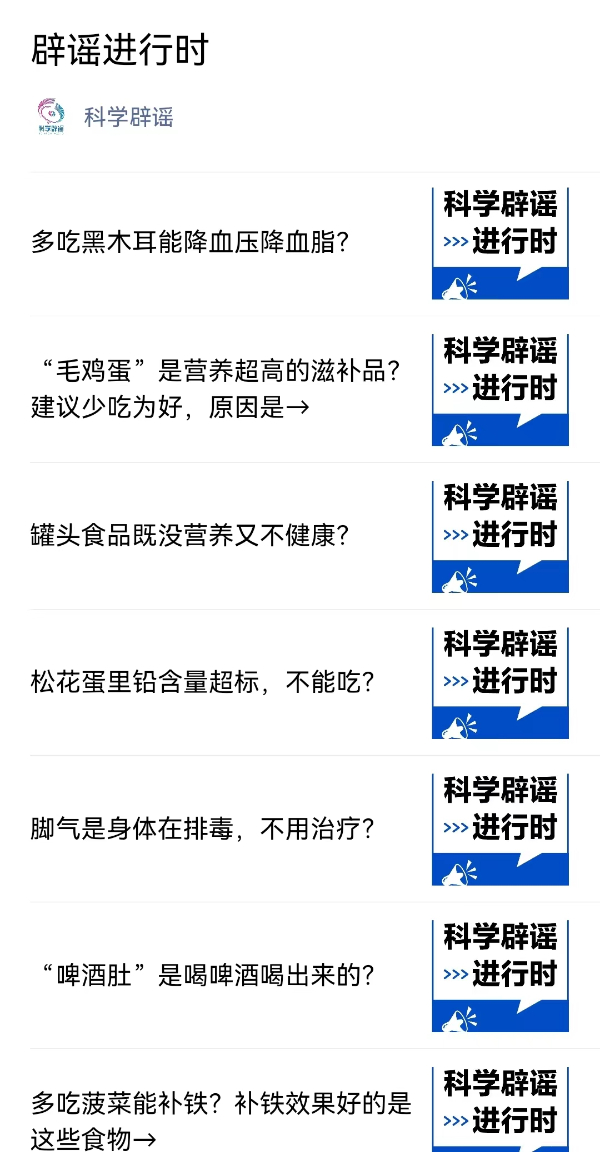The width and height of the screenshot is (600, 1152).
Task: Read the “毛鸡蛋” nutrition myth article
Action: [x=216, y=389]
